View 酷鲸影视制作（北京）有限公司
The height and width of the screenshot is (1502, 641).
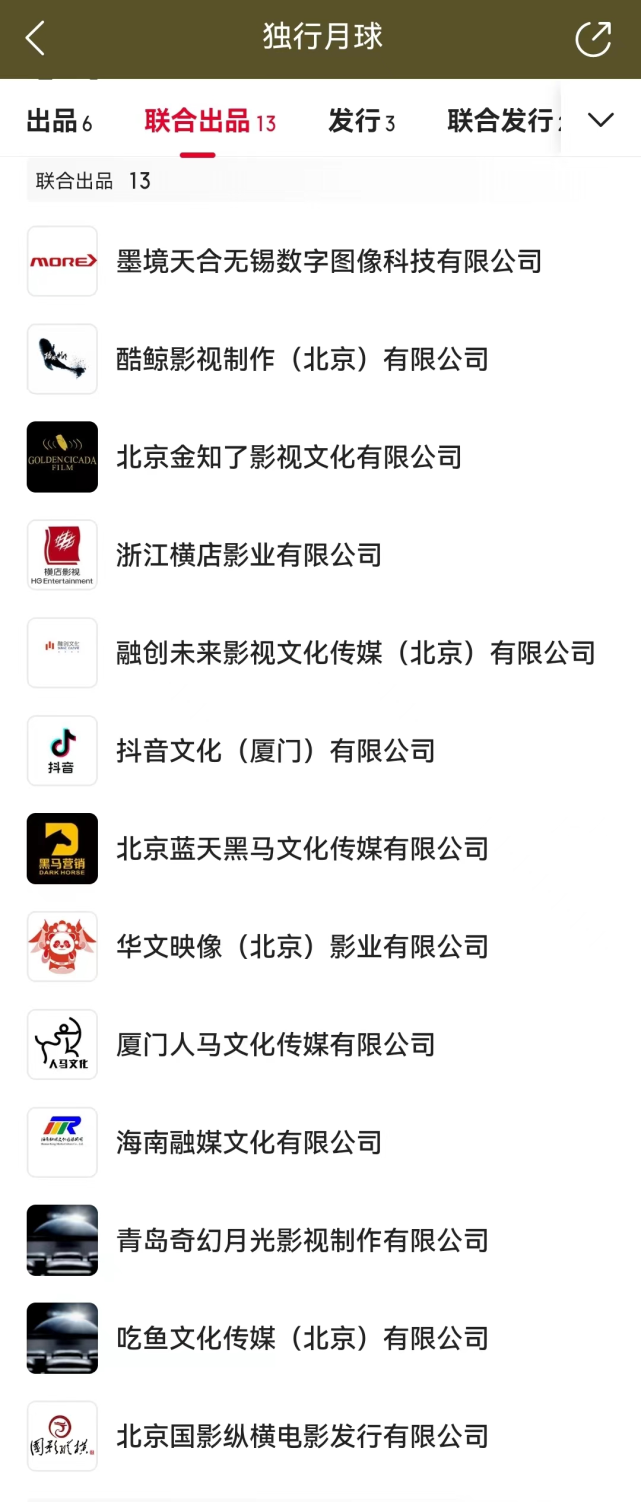point(302,359)
